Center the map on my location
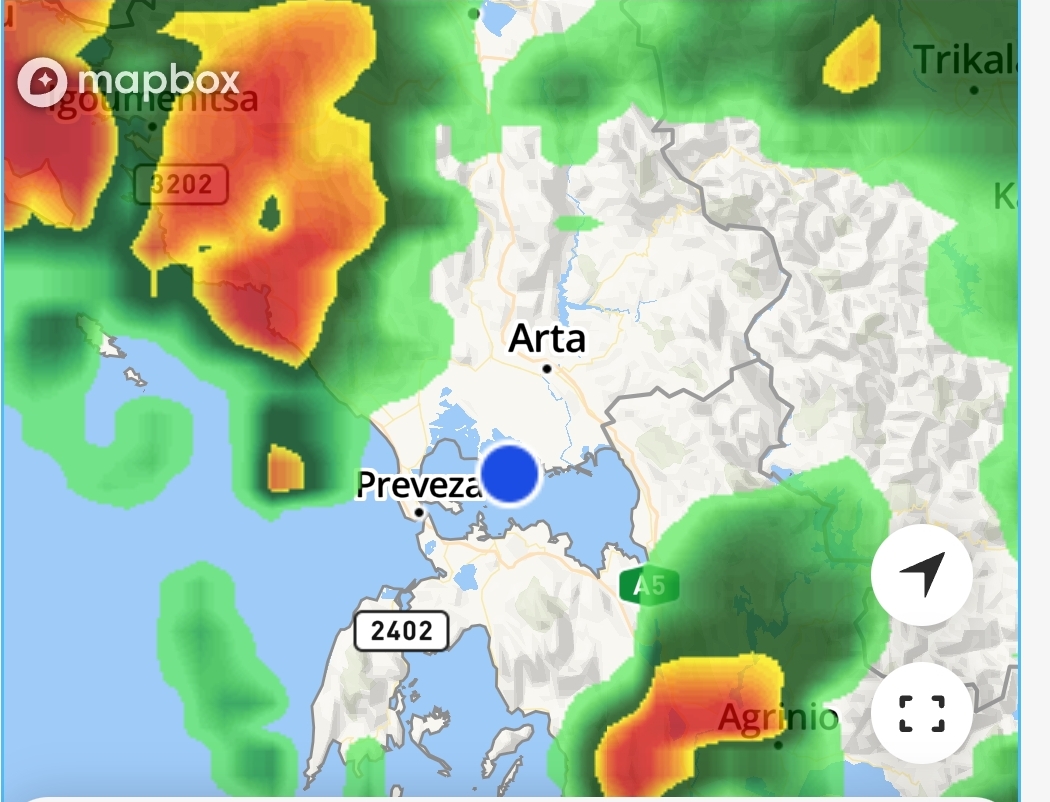Image resolution: width=1050 pixels, height=802 pixels. point(921,575)
